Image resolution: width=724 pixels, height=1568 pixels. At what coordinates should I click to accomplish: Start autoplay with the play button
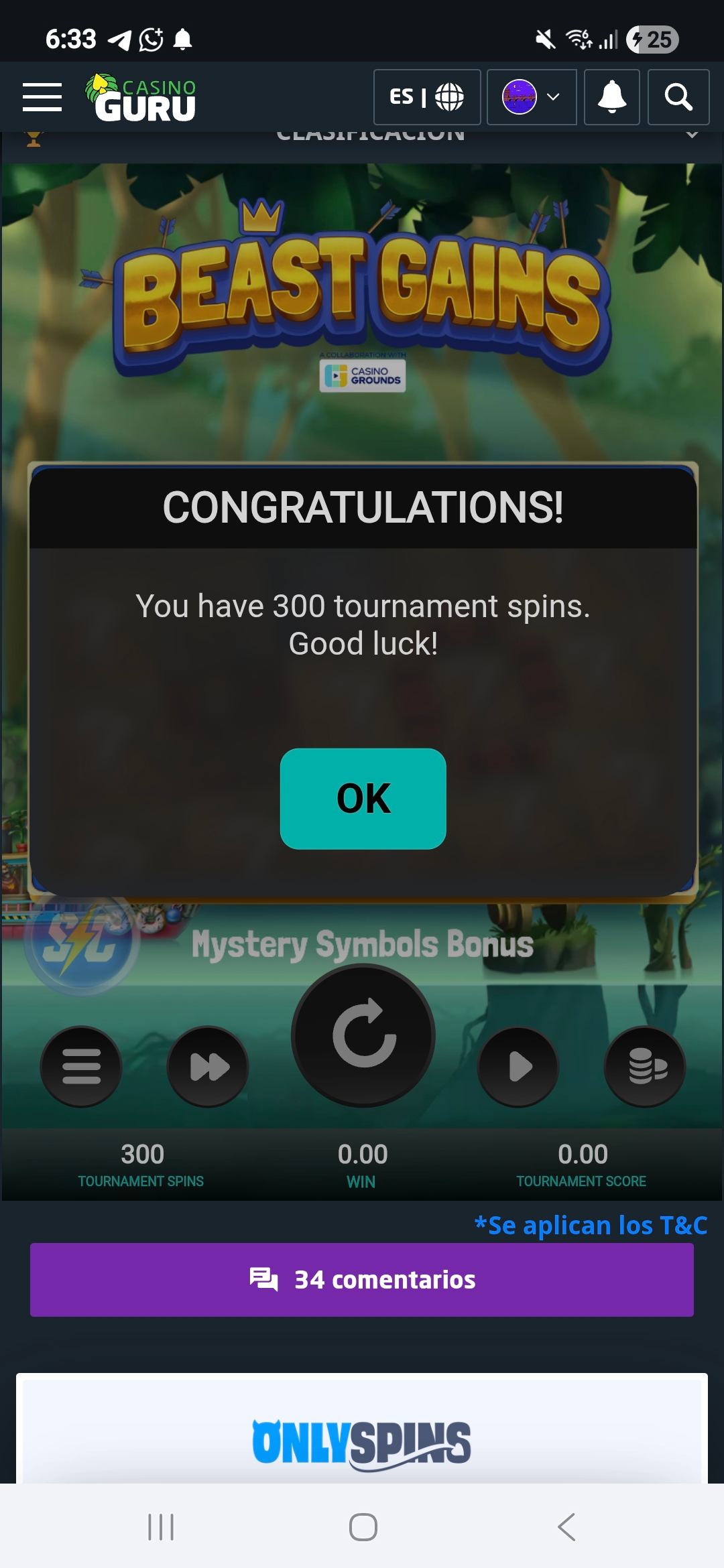(x=518, y=1066)
